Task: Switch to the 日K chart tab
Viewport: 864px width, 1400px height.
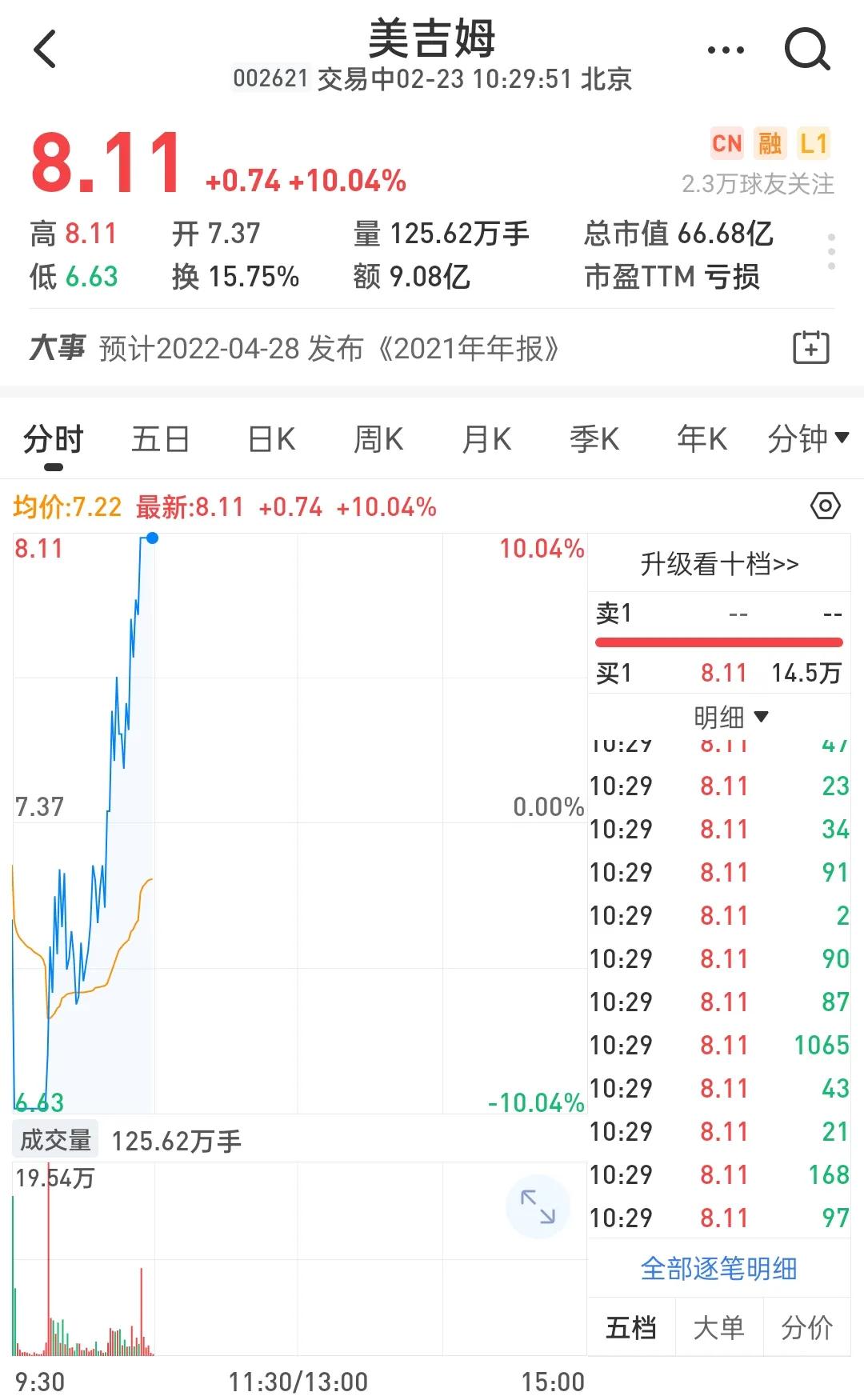Action: (x=271, y=439)
